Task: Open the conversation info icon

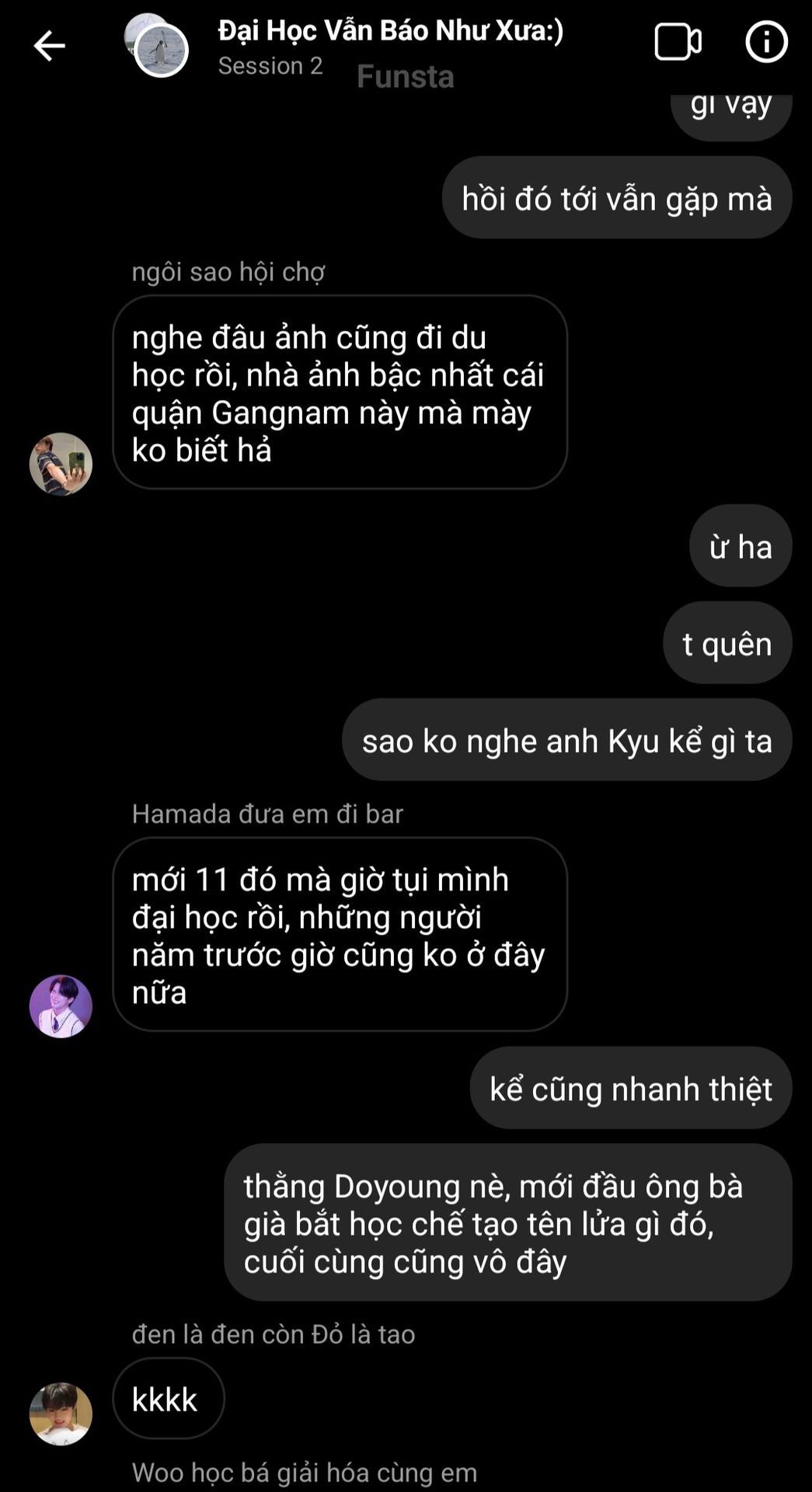Action: pos(766,42)
